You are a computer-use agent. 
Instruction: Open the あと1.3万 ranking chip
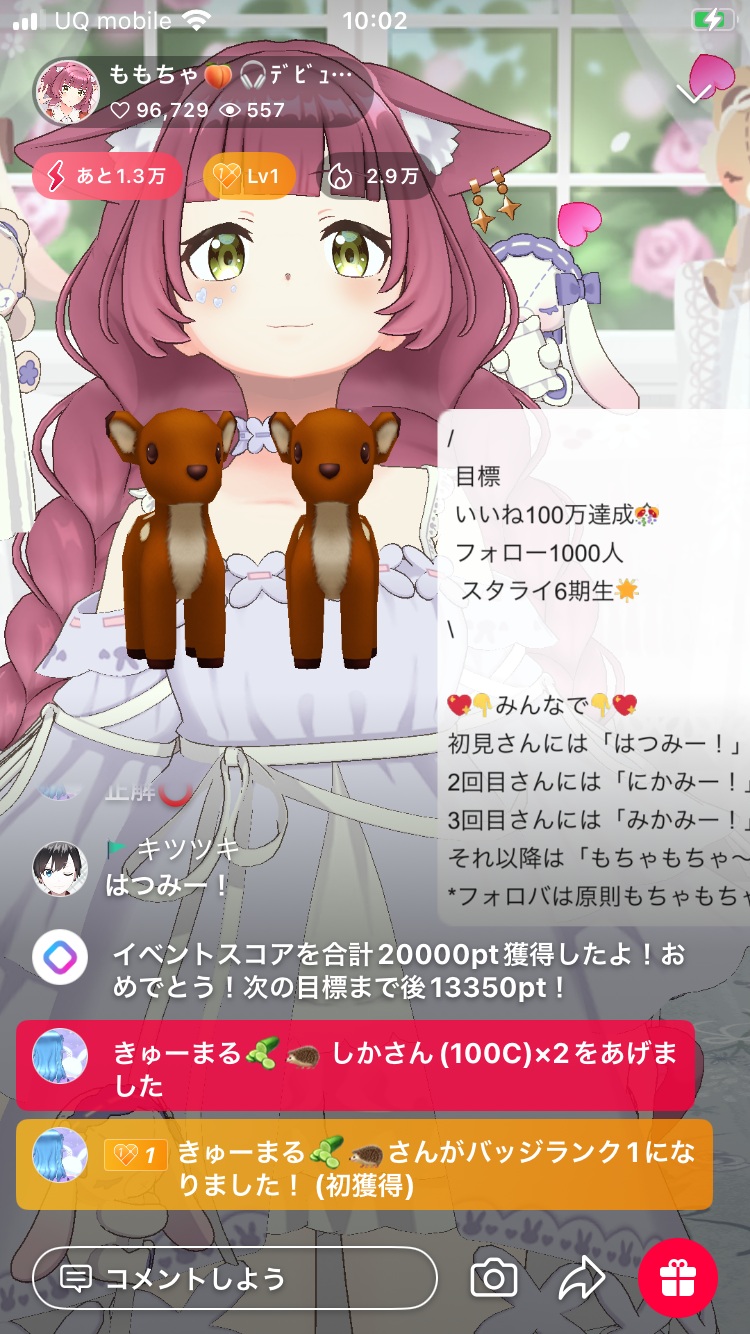click(109, 177)
